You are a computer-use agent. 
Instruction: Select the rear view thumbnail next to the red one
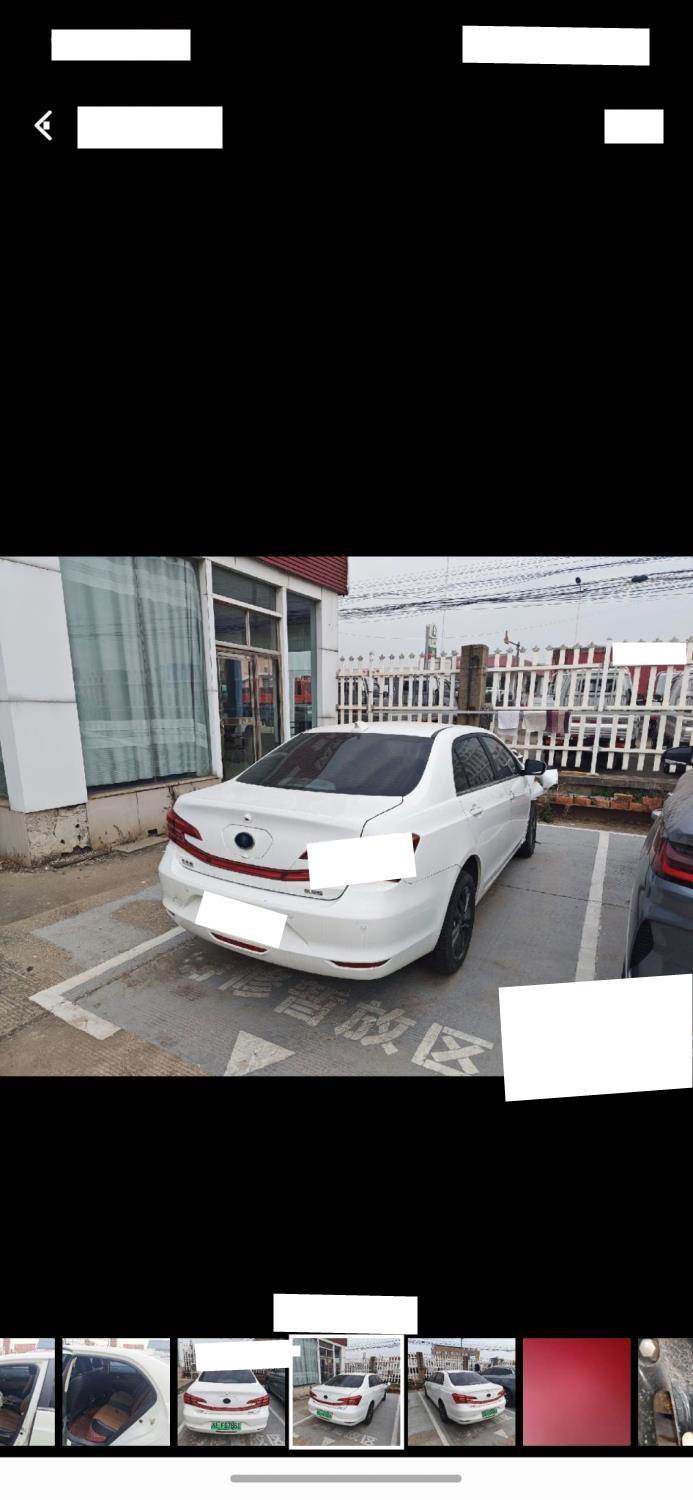[x=461, y=1392]
